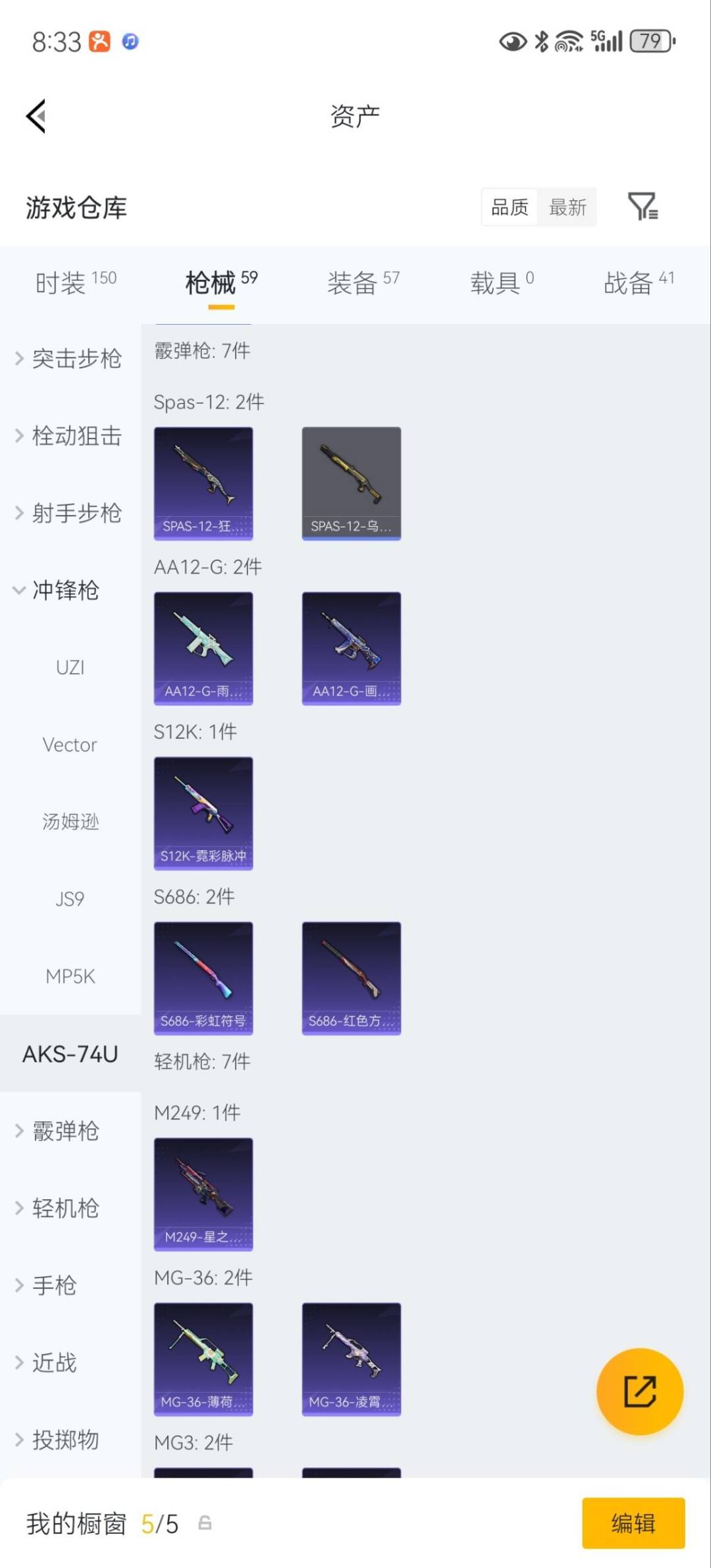Switch sorting to 最新

pyautogui.click(x=567, y=207)
